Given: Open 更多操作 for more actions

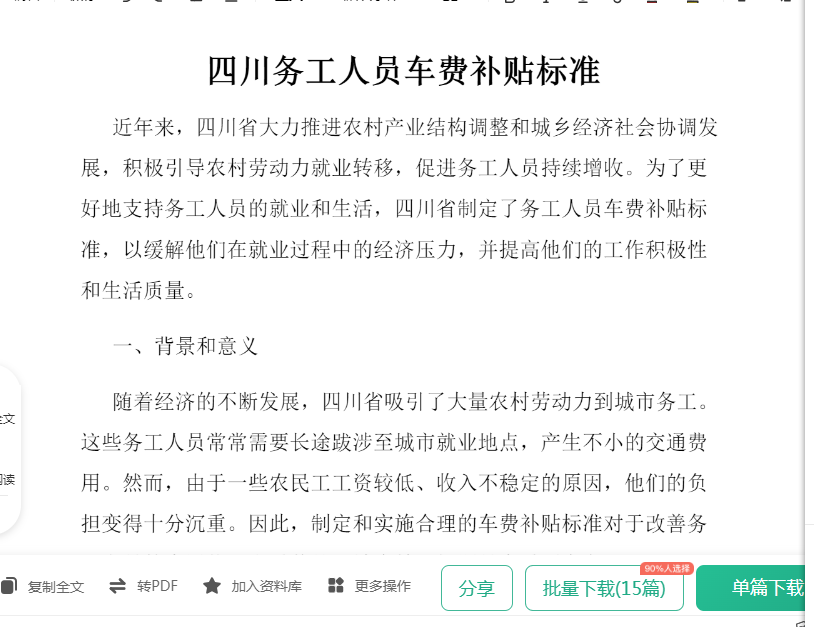Looking at the screenshot, I should pyautogui.click(x=369, y=587).
